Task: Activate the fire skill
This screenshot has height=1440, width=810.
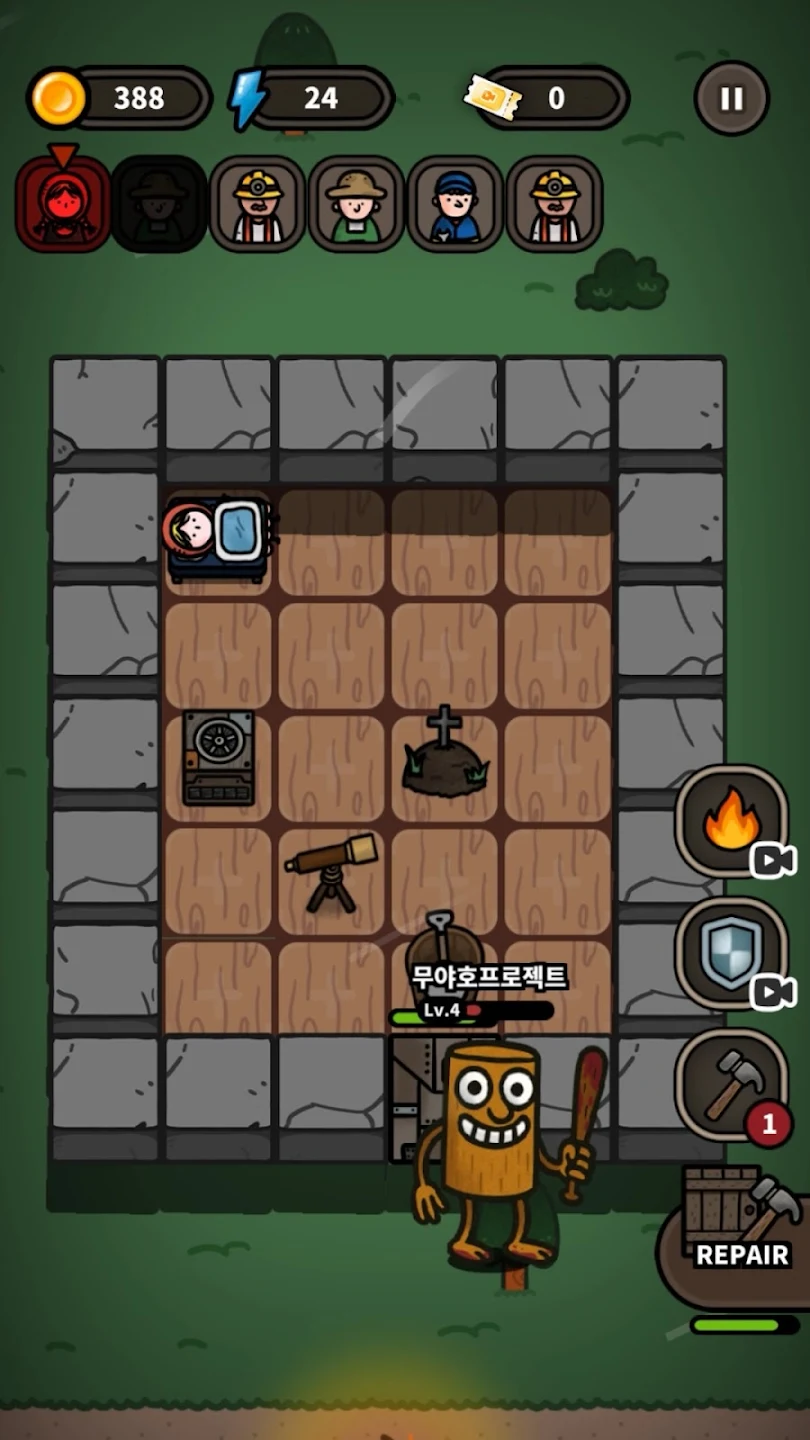Action: pos(731,820)
